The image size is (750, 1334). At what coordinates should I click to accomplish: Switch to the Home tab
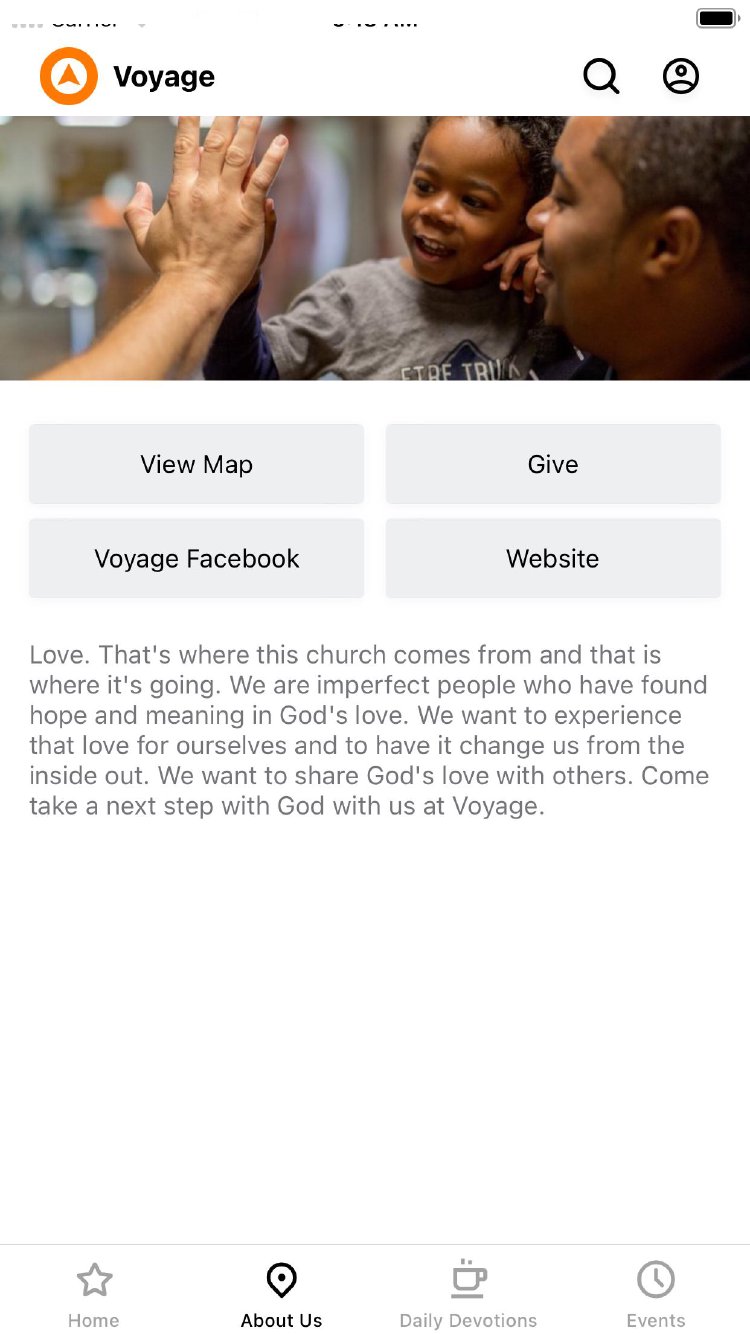point(94,1294)
